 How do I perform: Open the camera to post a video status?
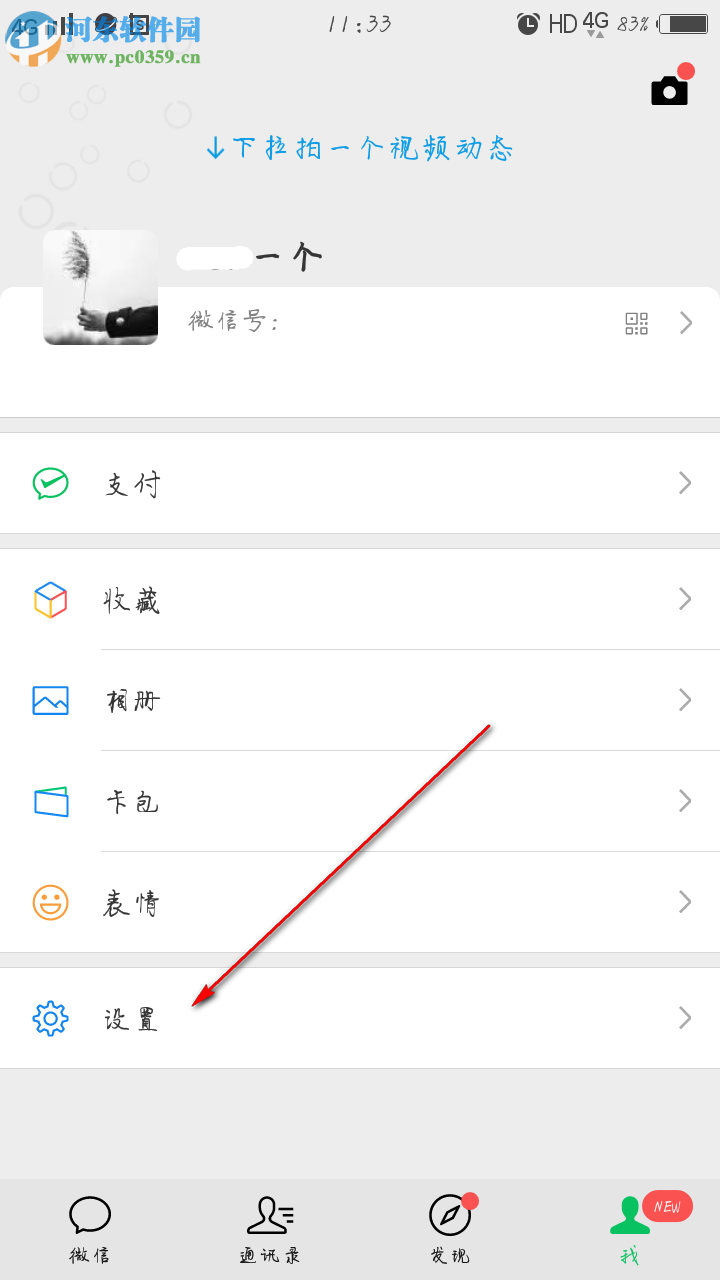tap(668, 90)
